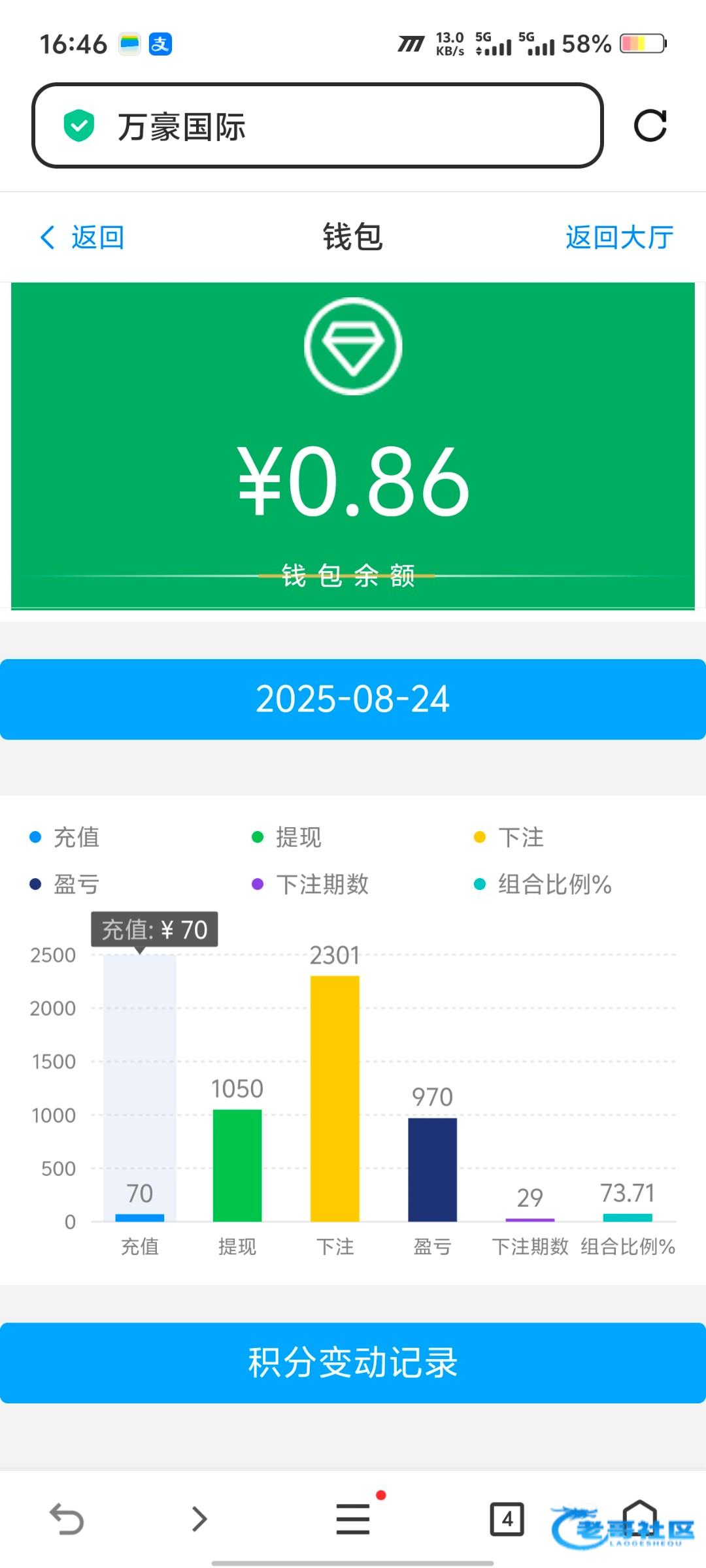Tap browser forward arrow
The height and width of the screenshot is (1568, 706).
[x=199, y=1519]
